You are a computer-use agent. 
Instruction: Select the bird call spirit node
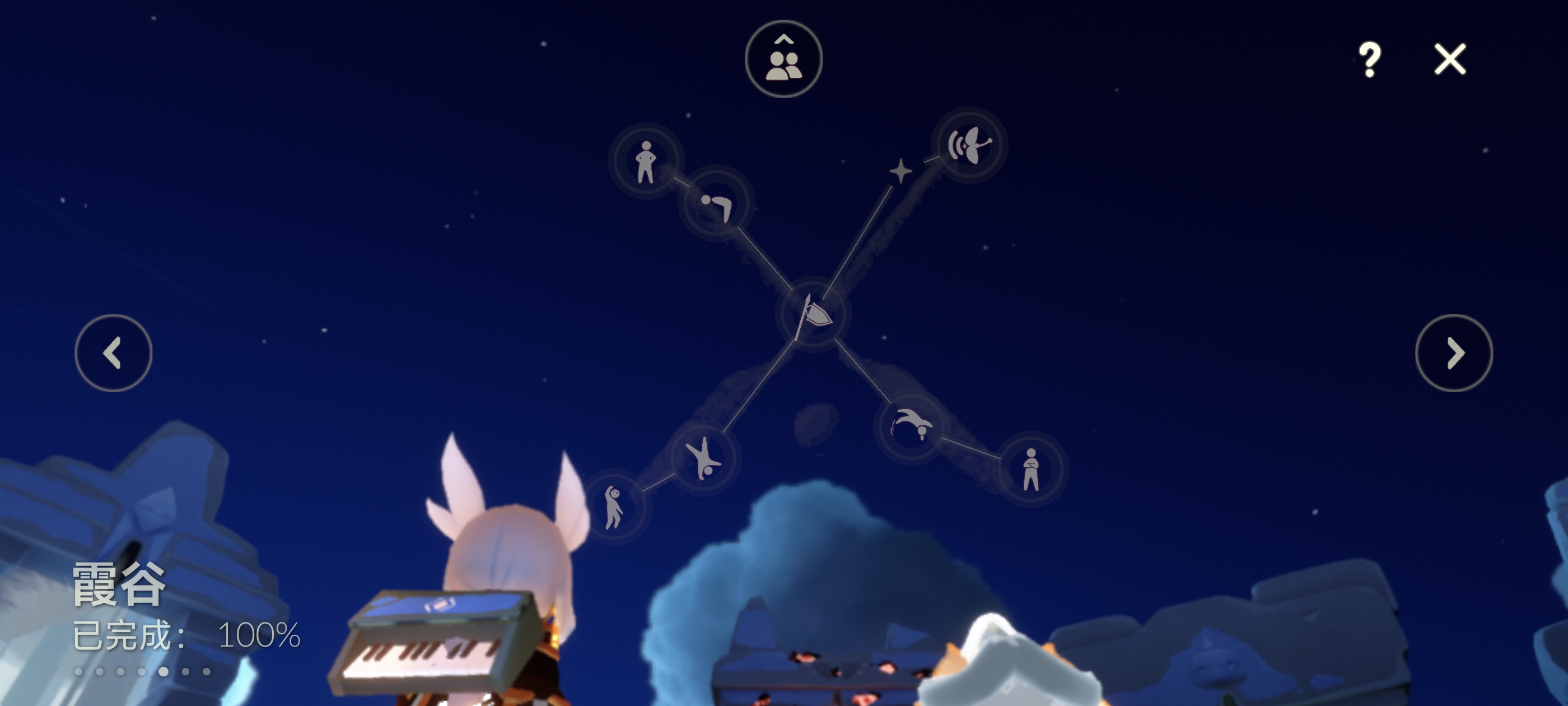click(968, 145)
